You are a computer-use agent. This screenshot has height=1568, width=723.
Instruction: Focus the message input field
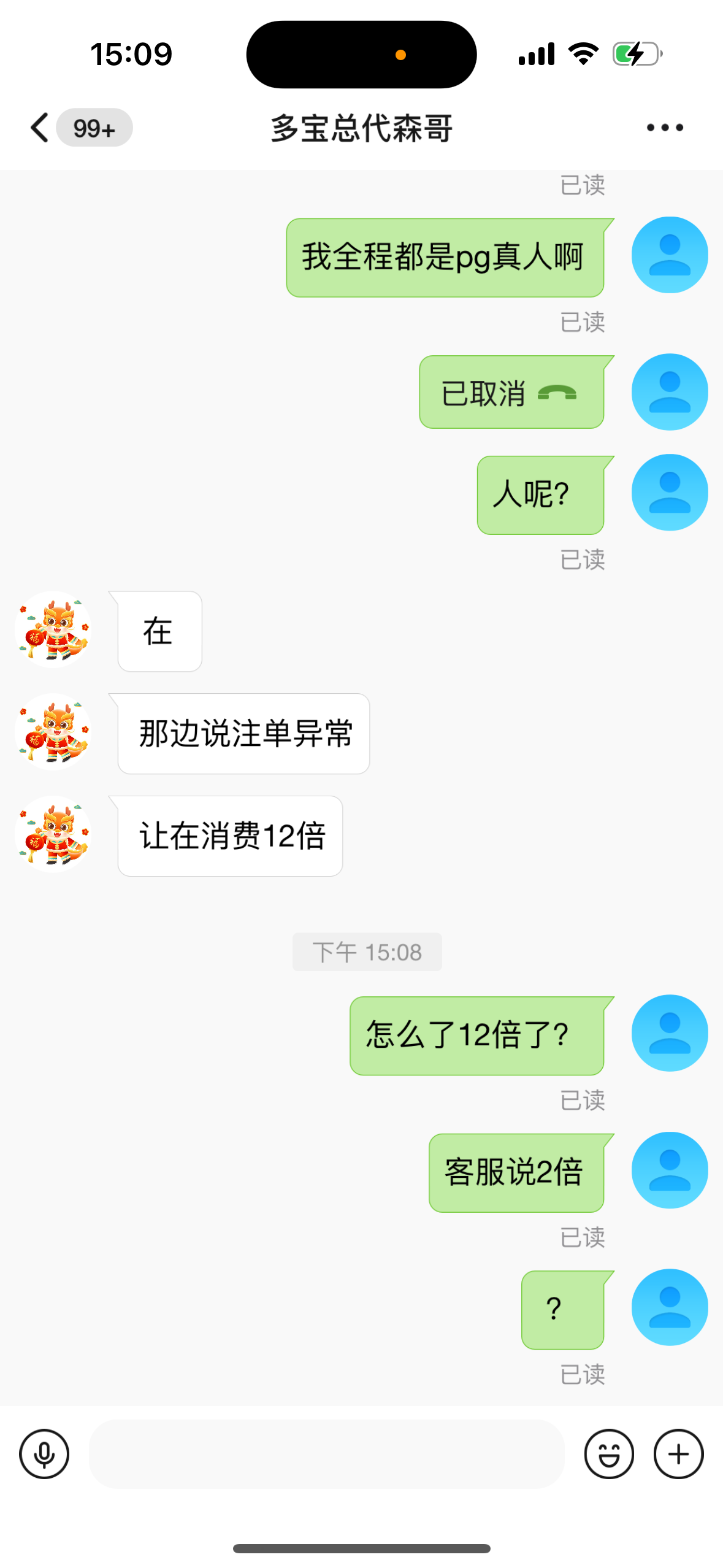(326, 1454)
